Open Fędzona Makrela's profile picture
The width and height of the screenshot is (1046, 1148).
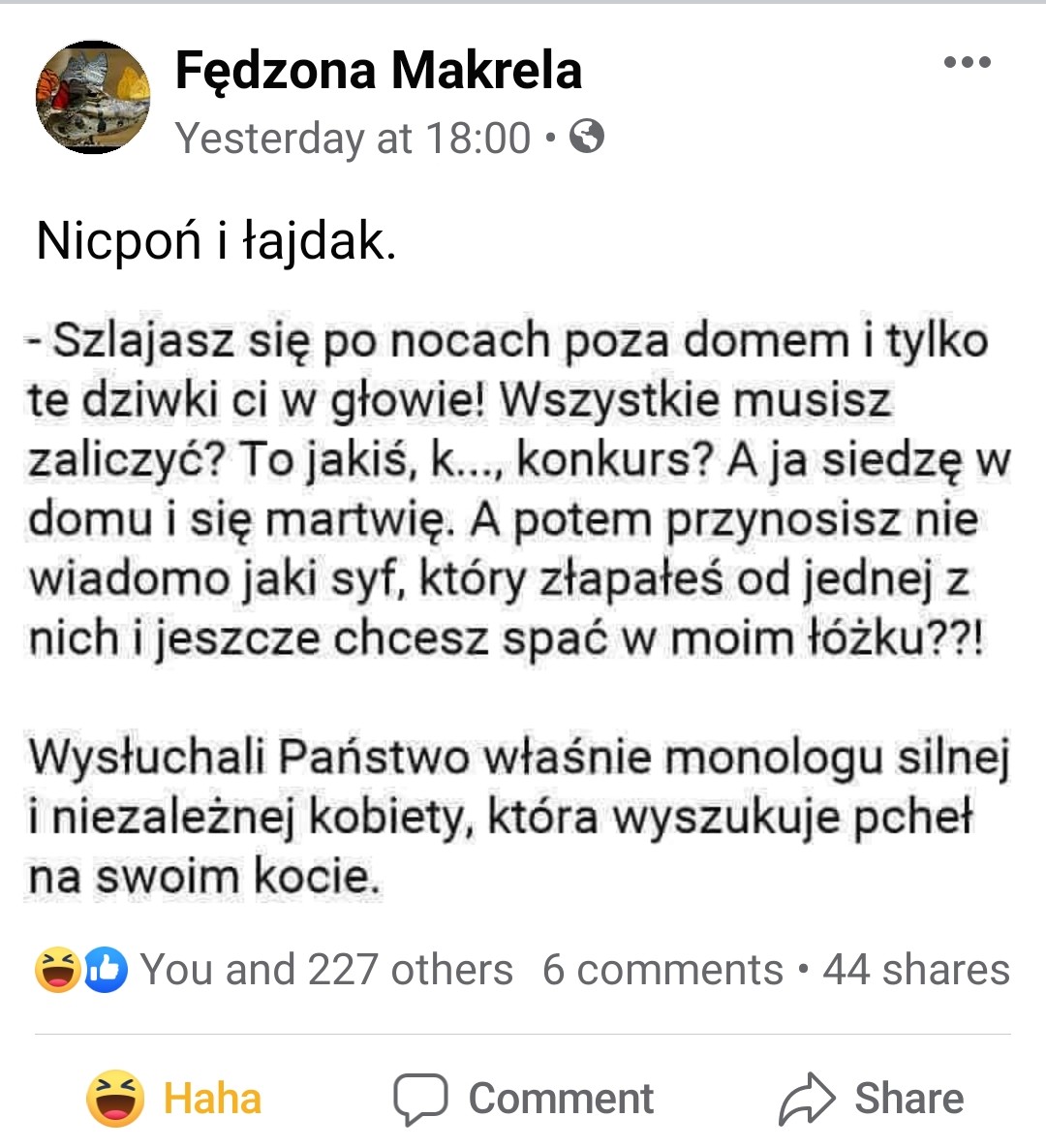pyautogui.click(x=93, y=97)
